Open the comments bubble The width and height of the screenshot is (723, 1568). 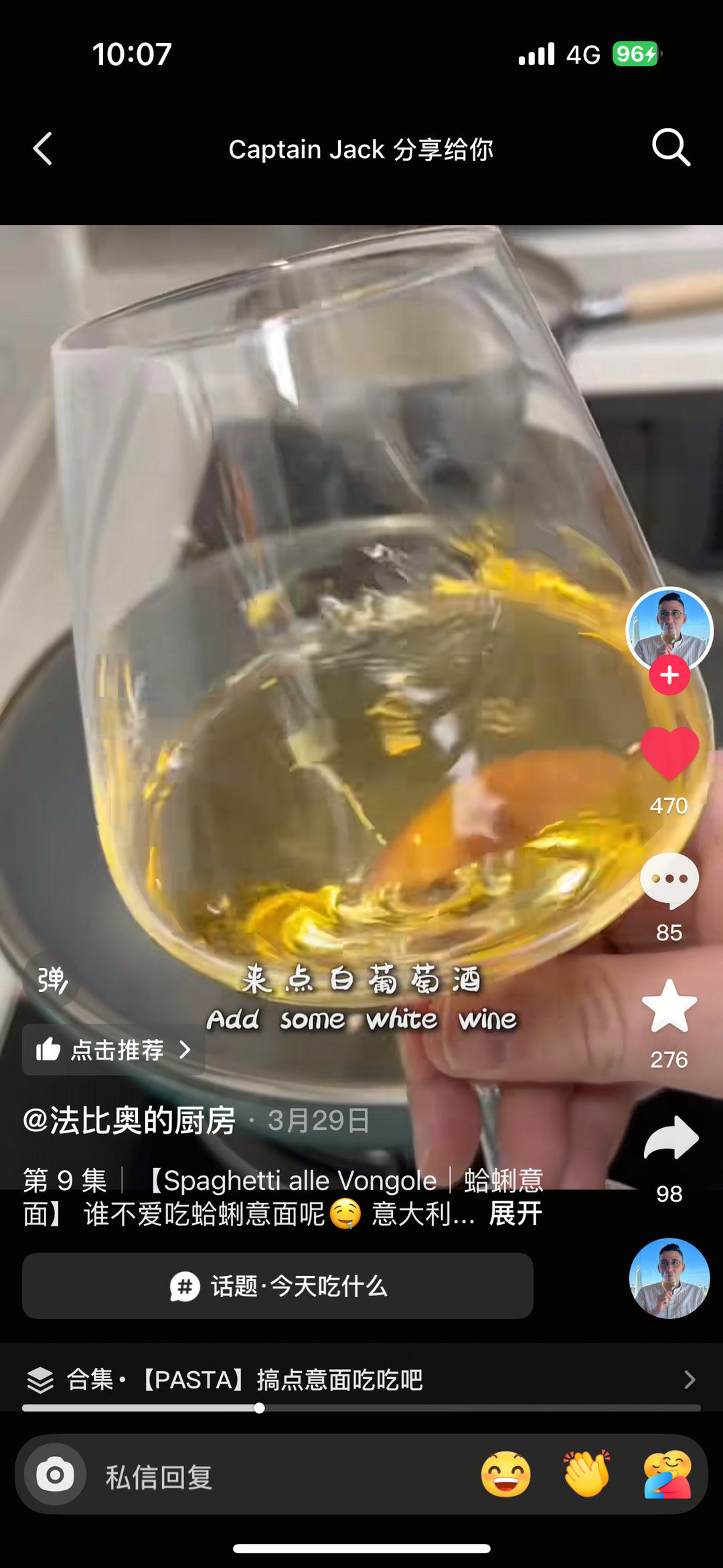[x=669, y=881]
